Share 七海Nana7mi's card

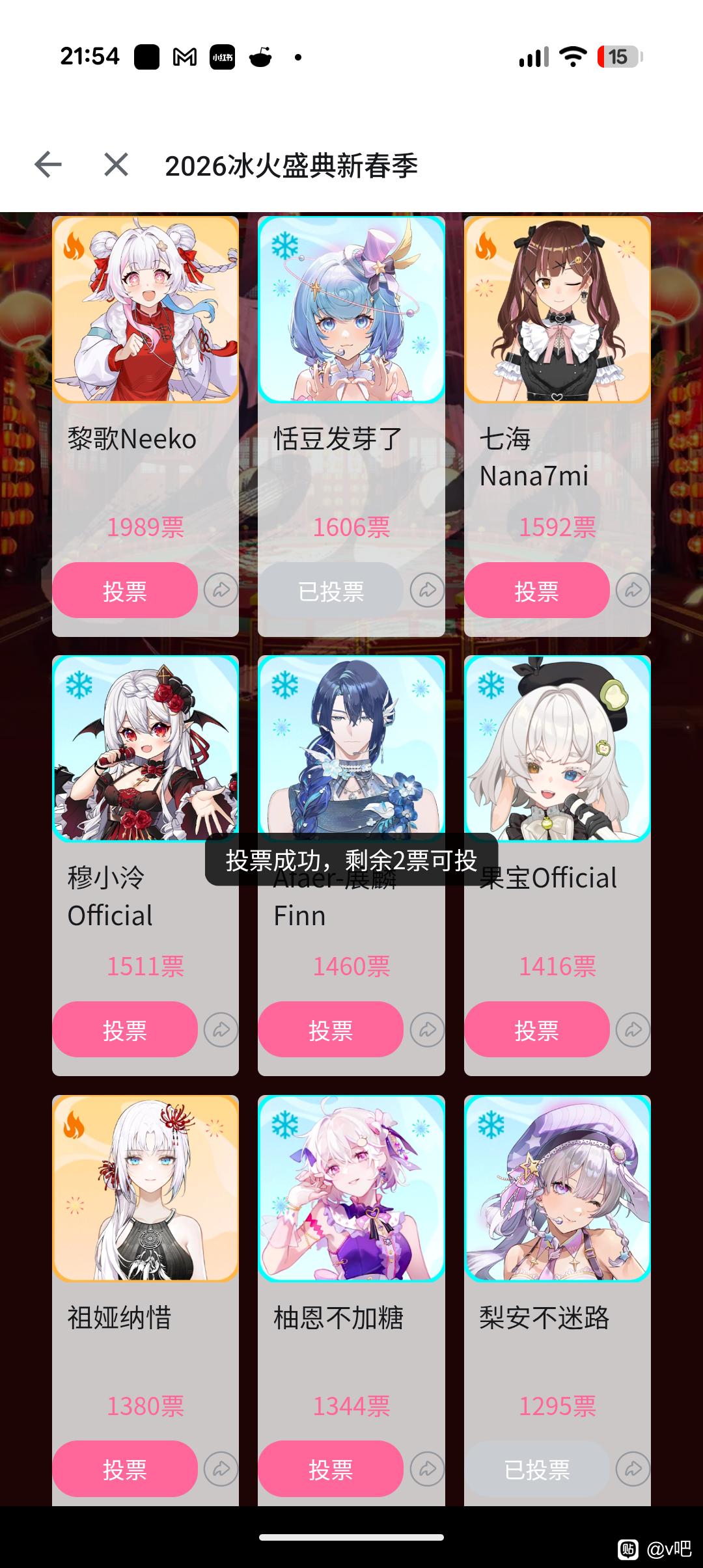pos(633,591)
